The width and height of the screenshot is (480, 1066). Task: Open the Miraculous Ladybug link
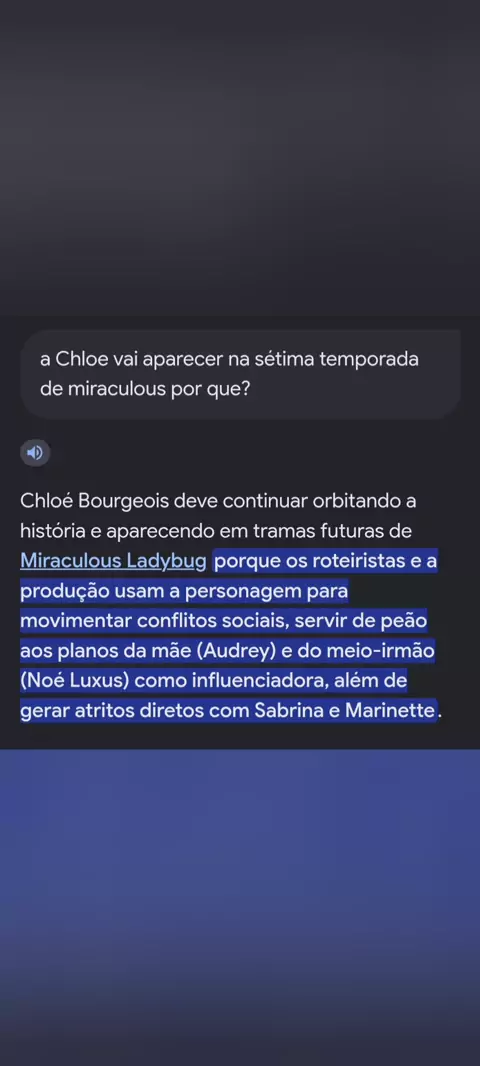tap(113, 561)
